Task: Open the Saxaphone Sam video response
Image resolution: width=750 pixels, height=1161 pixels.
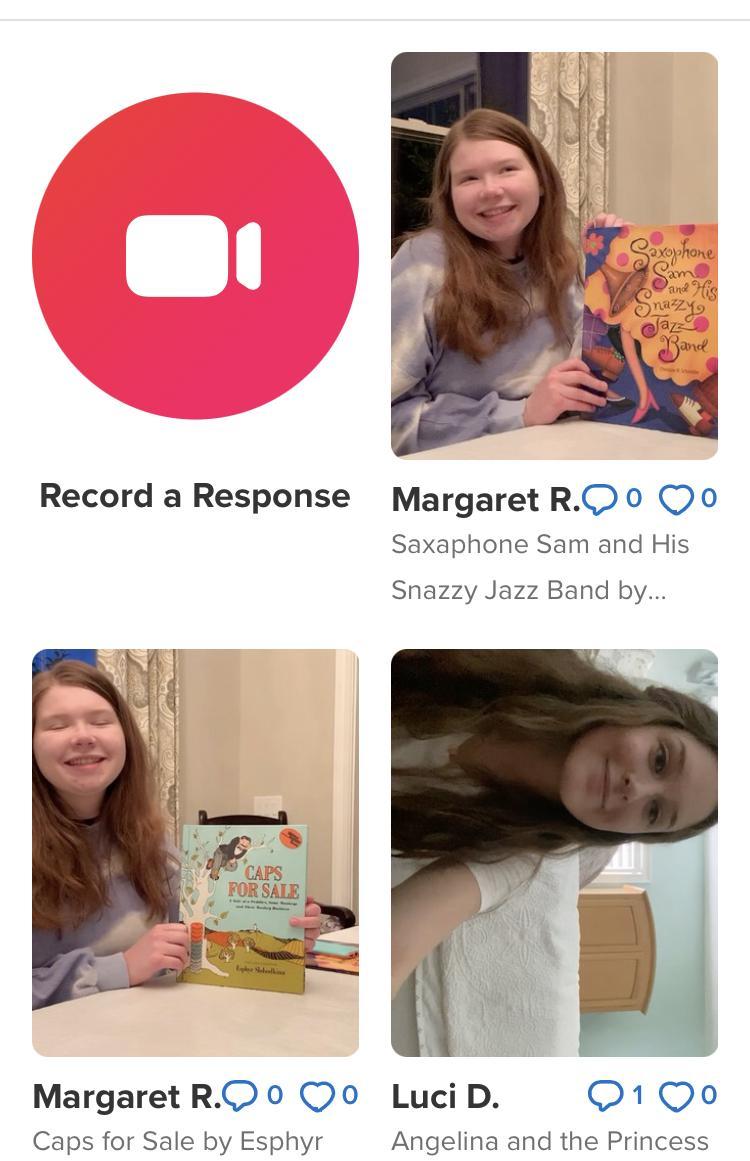Action: [x=554, y=256]
